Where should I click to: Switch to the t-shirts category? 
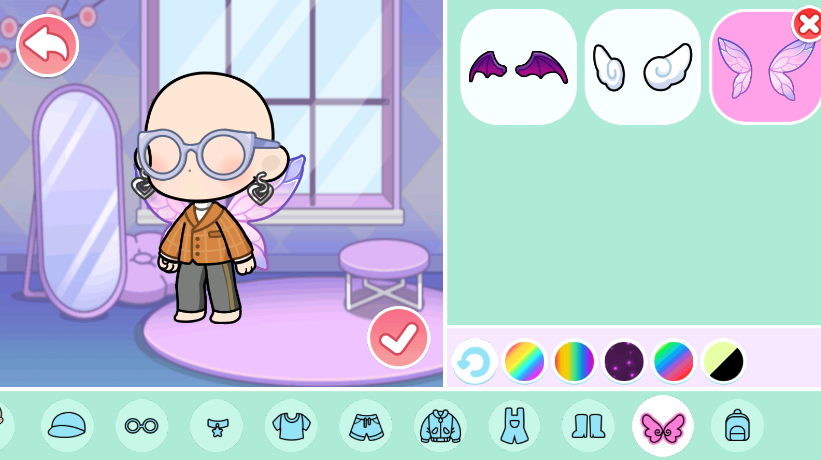click(x=291, y=425)
